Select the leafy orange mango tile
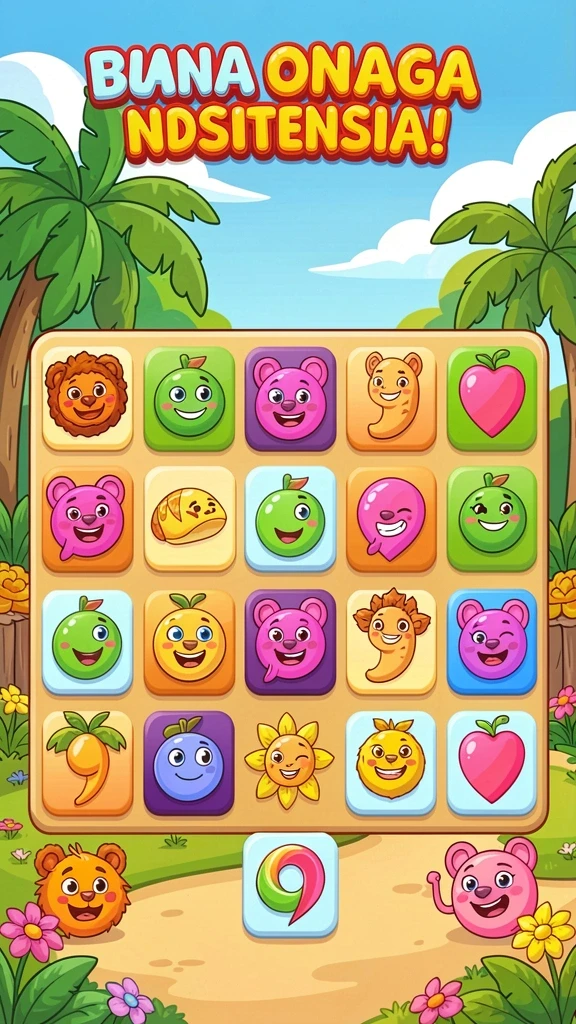576x1024 pixels. pyautogui.click(x=88, y=762)
